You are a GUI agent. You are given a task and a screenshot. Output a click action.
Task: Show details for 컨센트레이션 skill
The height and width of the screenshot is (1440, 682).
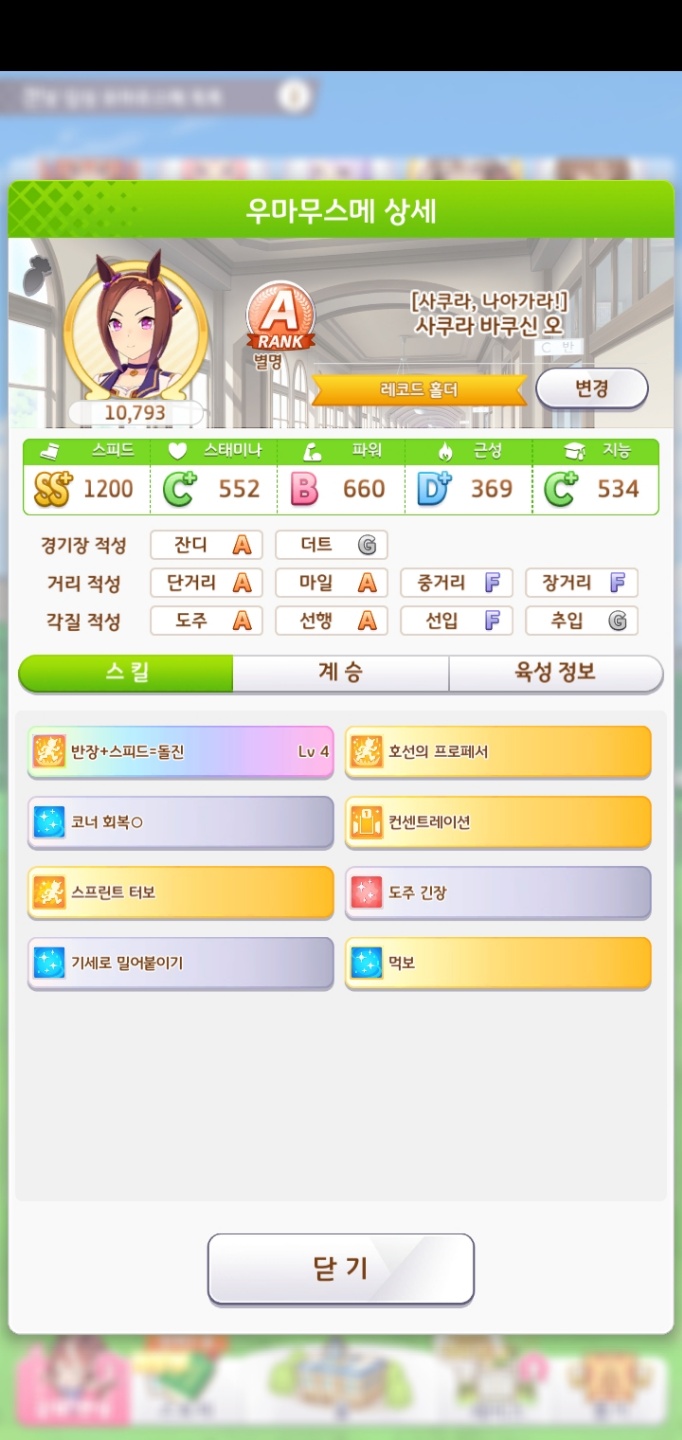498,822
